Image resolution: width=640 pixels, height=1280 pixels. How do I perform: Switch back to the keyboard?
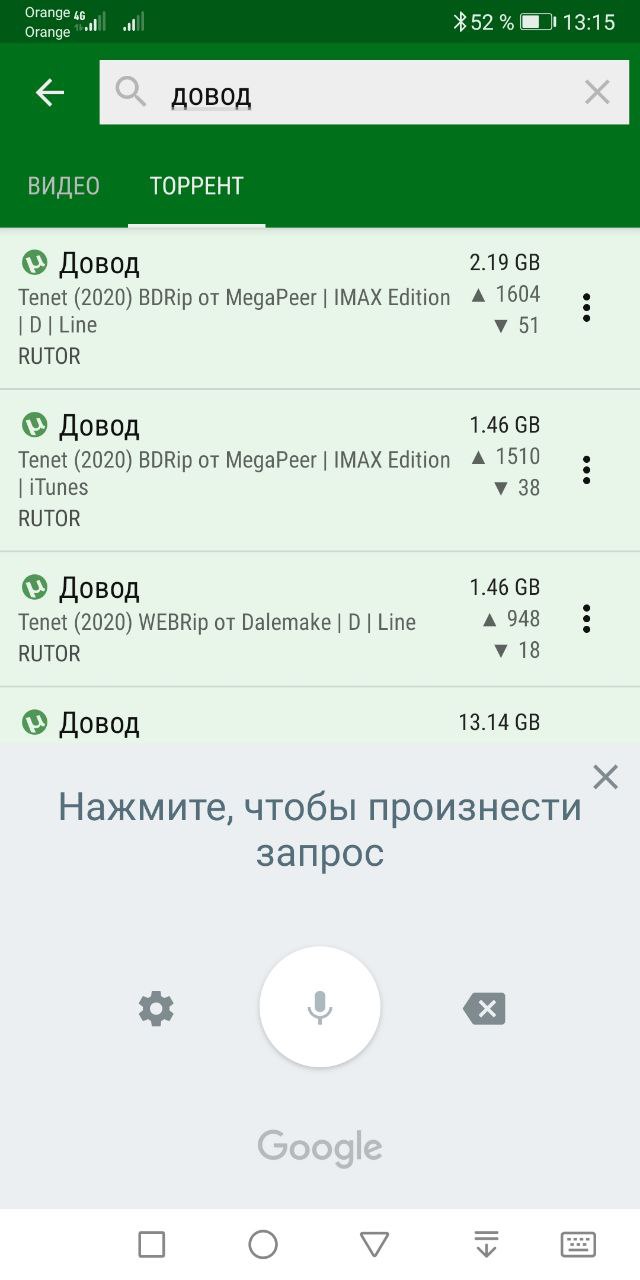pyautogui.click(x=578, y=1245)
